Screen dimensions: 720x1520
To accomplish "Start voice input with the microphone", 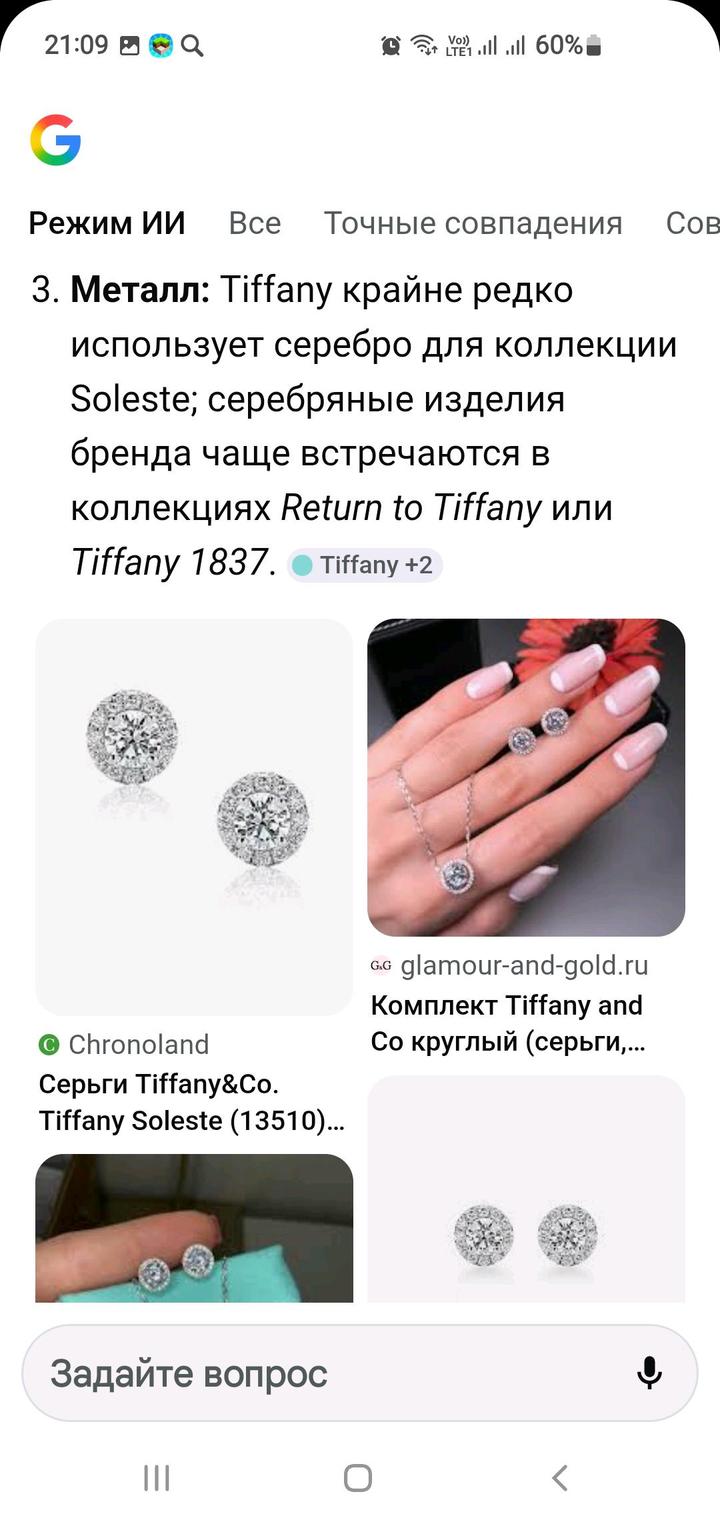I will (649, 1373).
